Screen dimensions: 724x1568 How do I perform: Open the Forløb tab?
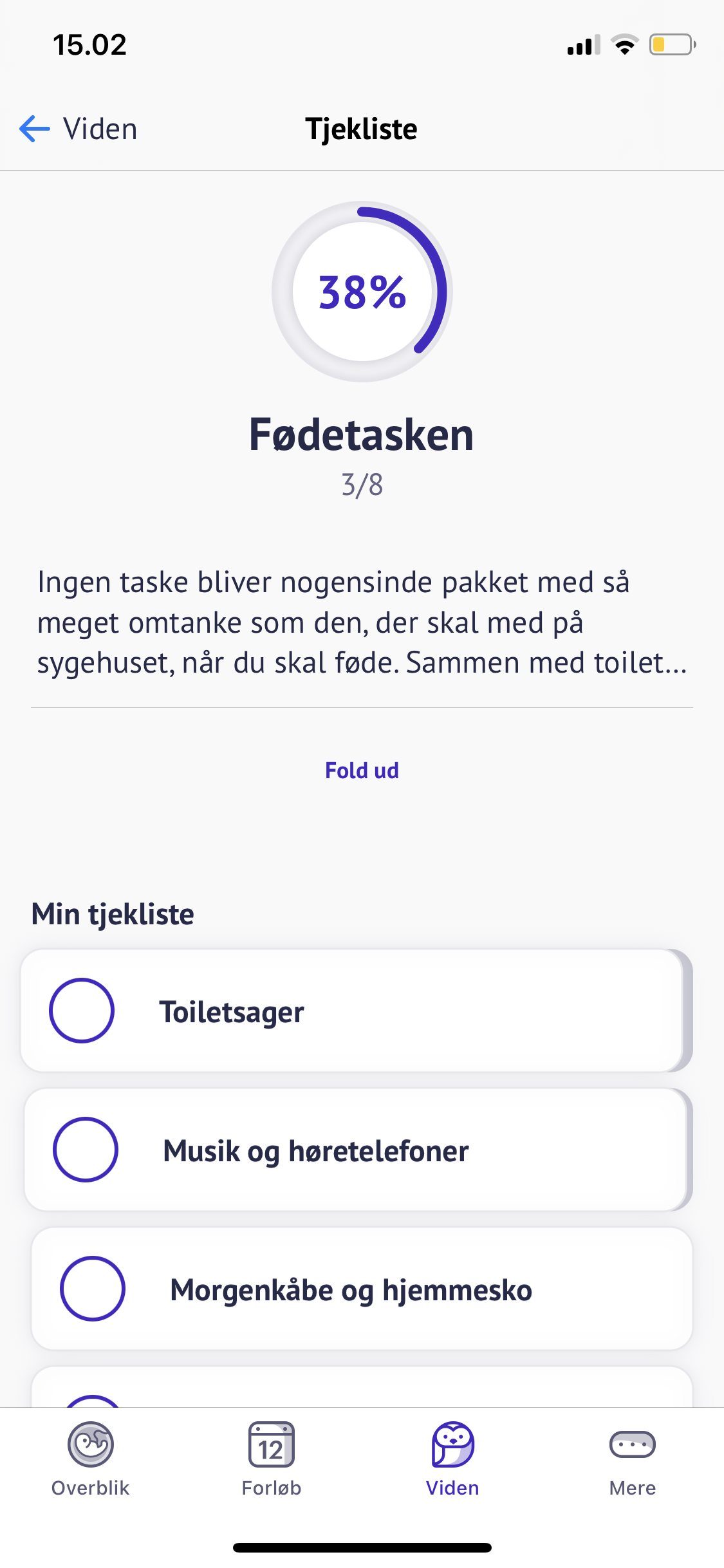coord(272,1459)
